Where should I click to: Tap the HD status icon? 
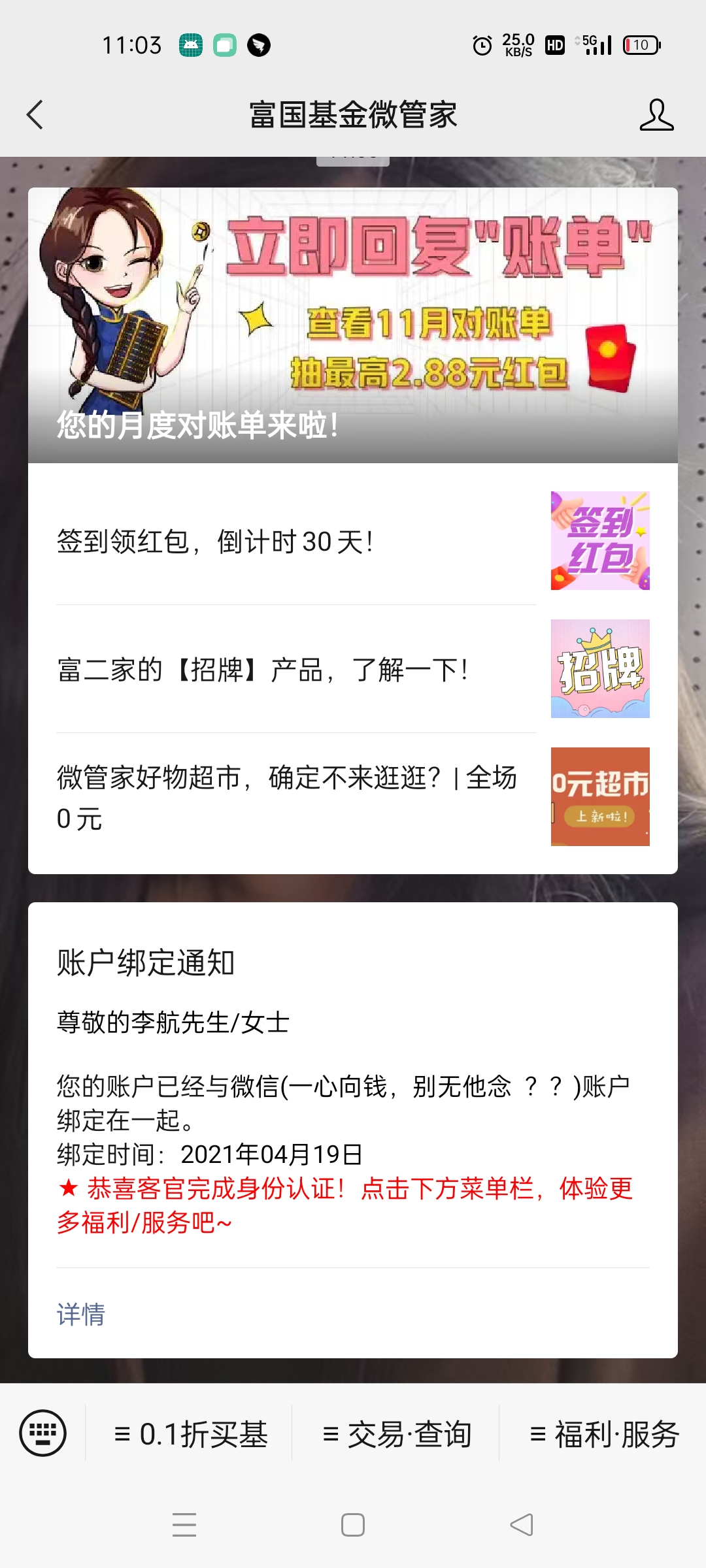pyautogui.click(x=554, y=46)
